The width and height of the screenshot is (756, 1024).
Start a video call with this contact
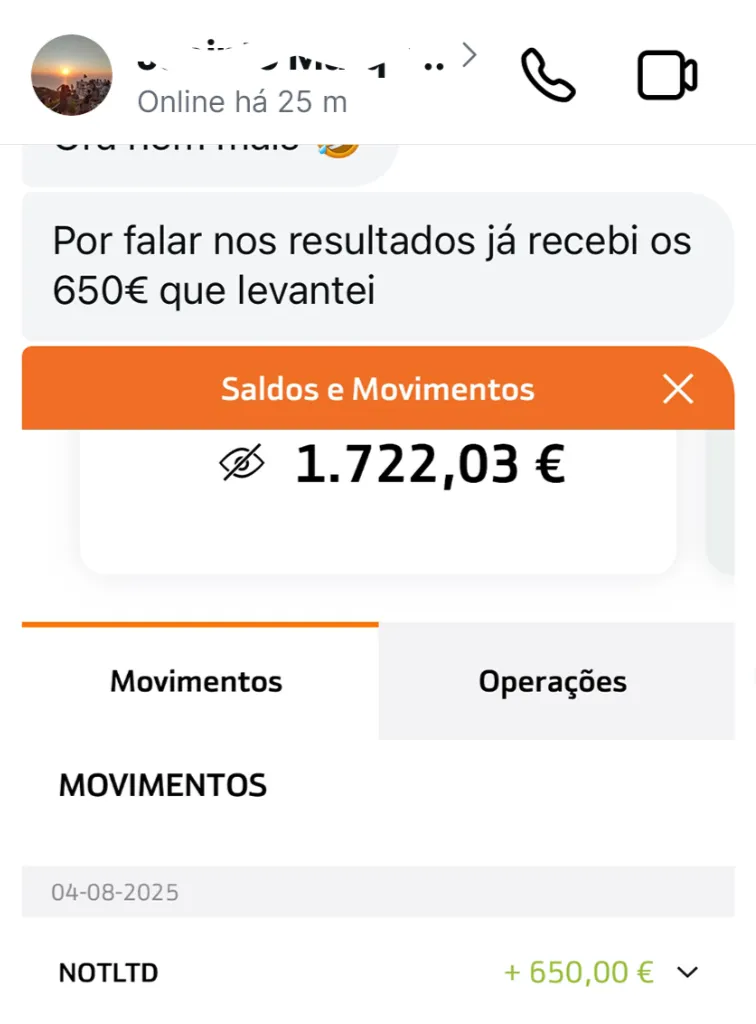[x=667, y=75]
